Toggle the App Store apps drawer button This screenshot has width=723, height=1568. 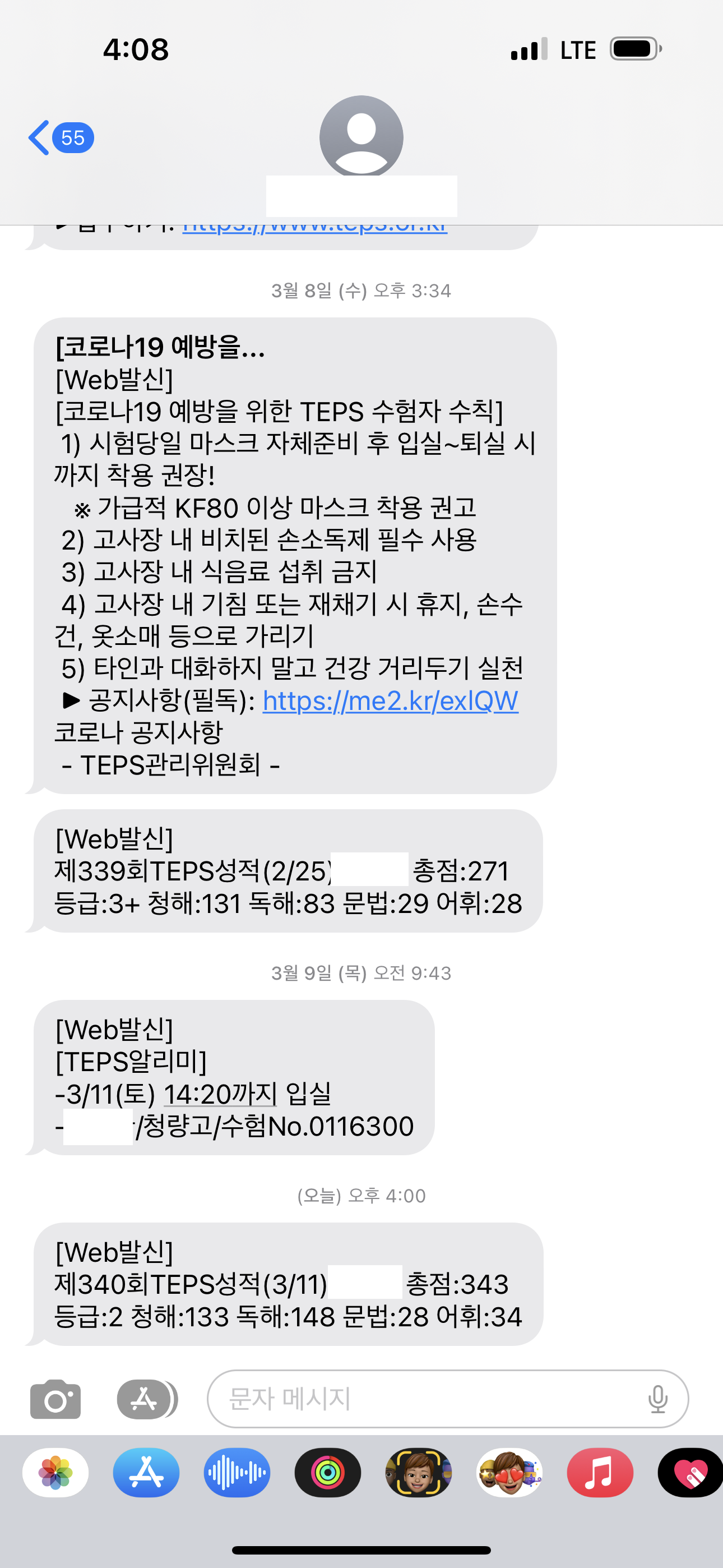click(x=146, y=1399)
